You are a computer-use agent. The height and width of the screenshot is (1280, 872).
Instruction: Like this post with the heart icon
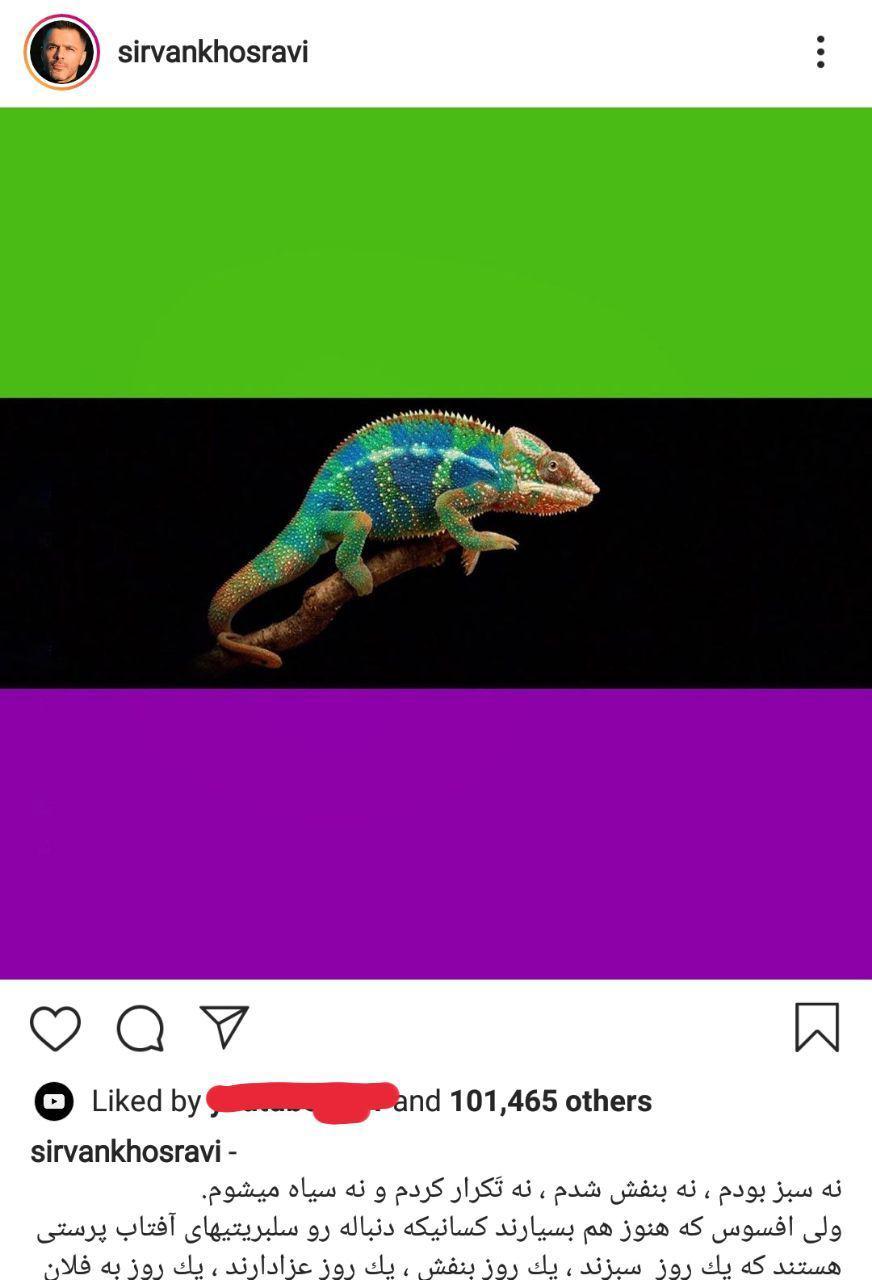55,1028
